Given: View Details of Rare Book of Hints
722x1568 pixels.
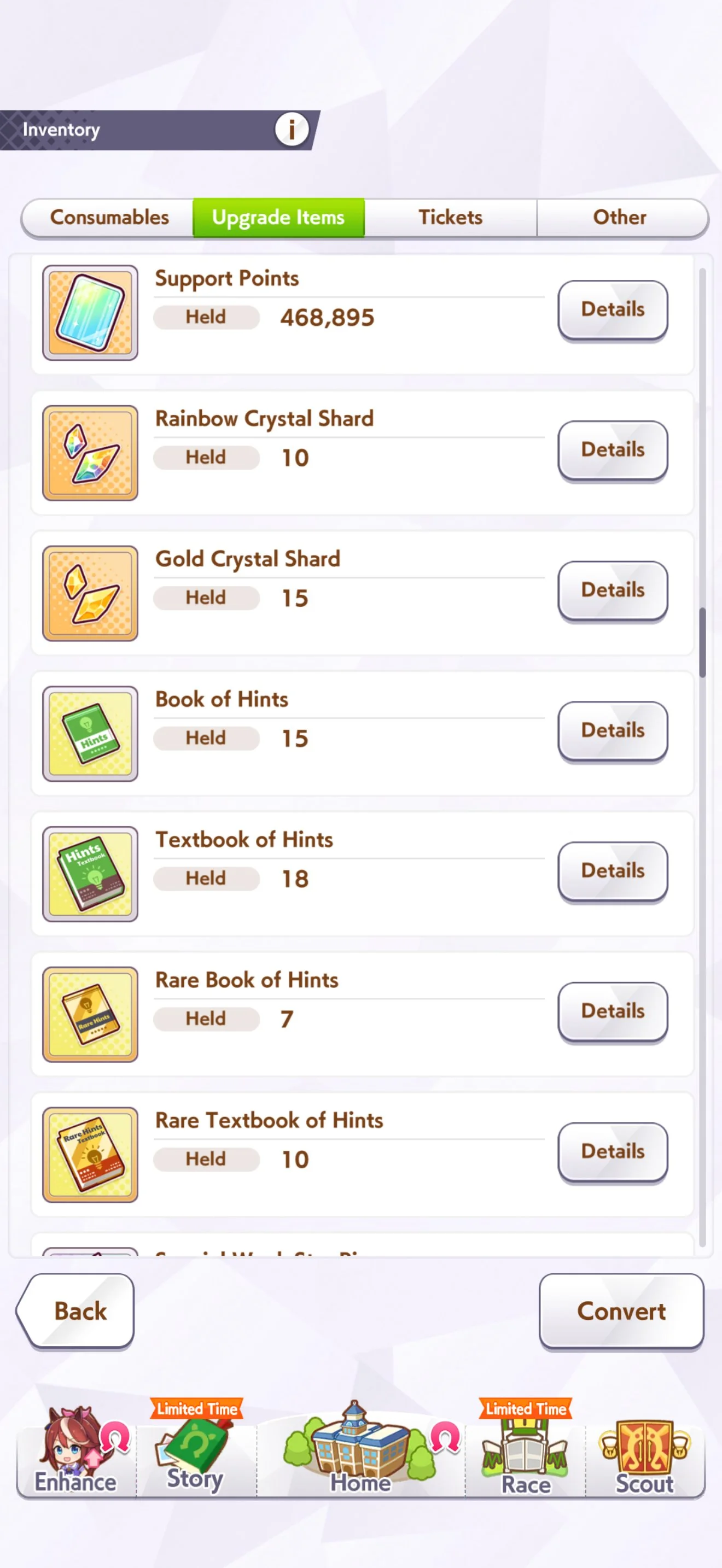Looking at the screenshot, I should click(612, 1011).
